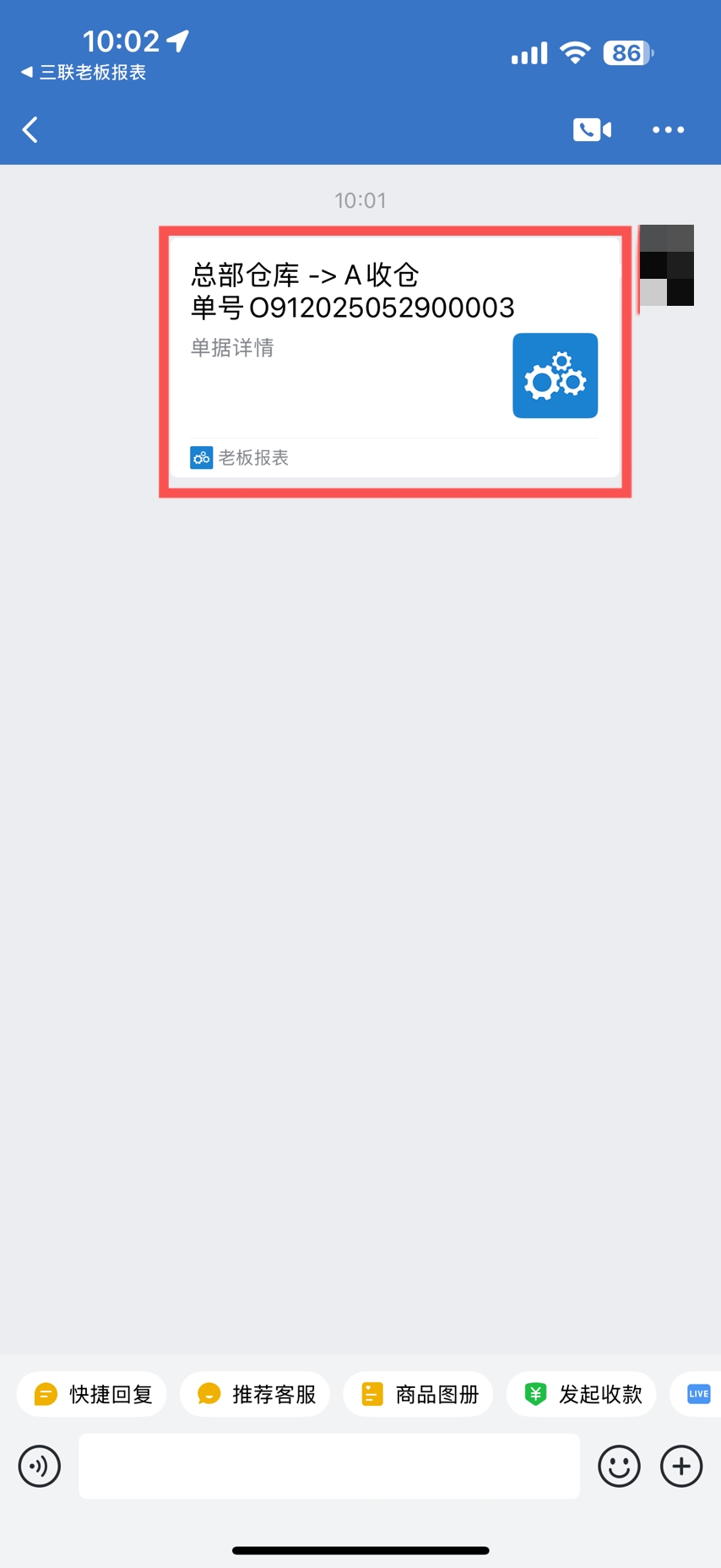Tap the sender's avatar beside the message
721x1568 pixels.
[x=667, y=265]
